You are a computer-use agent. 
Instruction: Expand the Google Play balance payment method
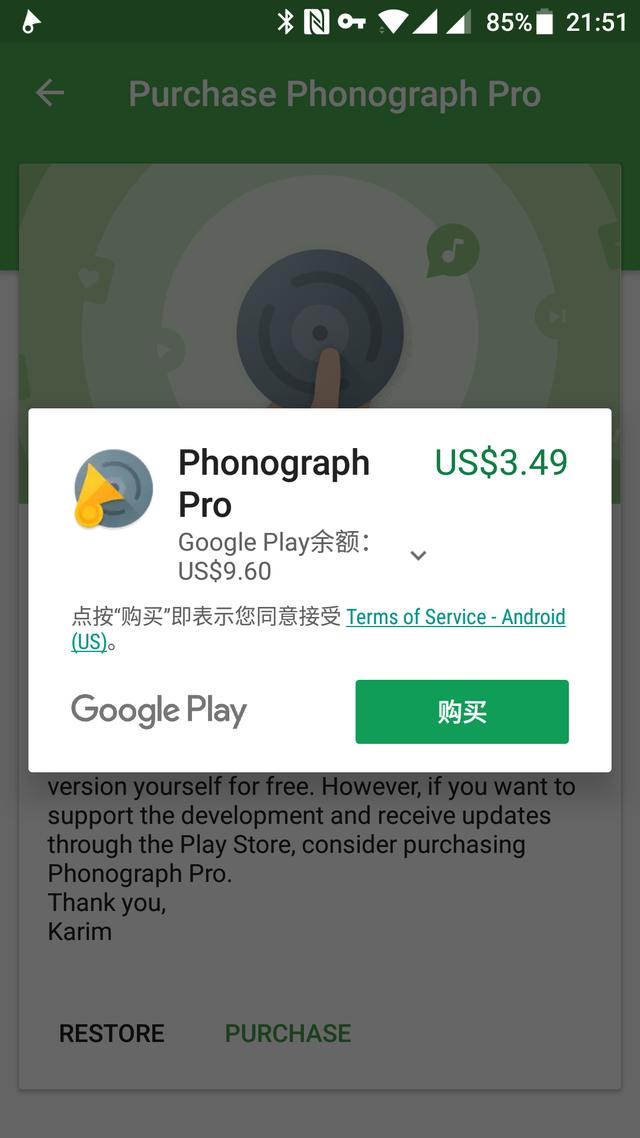click(418, 556)
